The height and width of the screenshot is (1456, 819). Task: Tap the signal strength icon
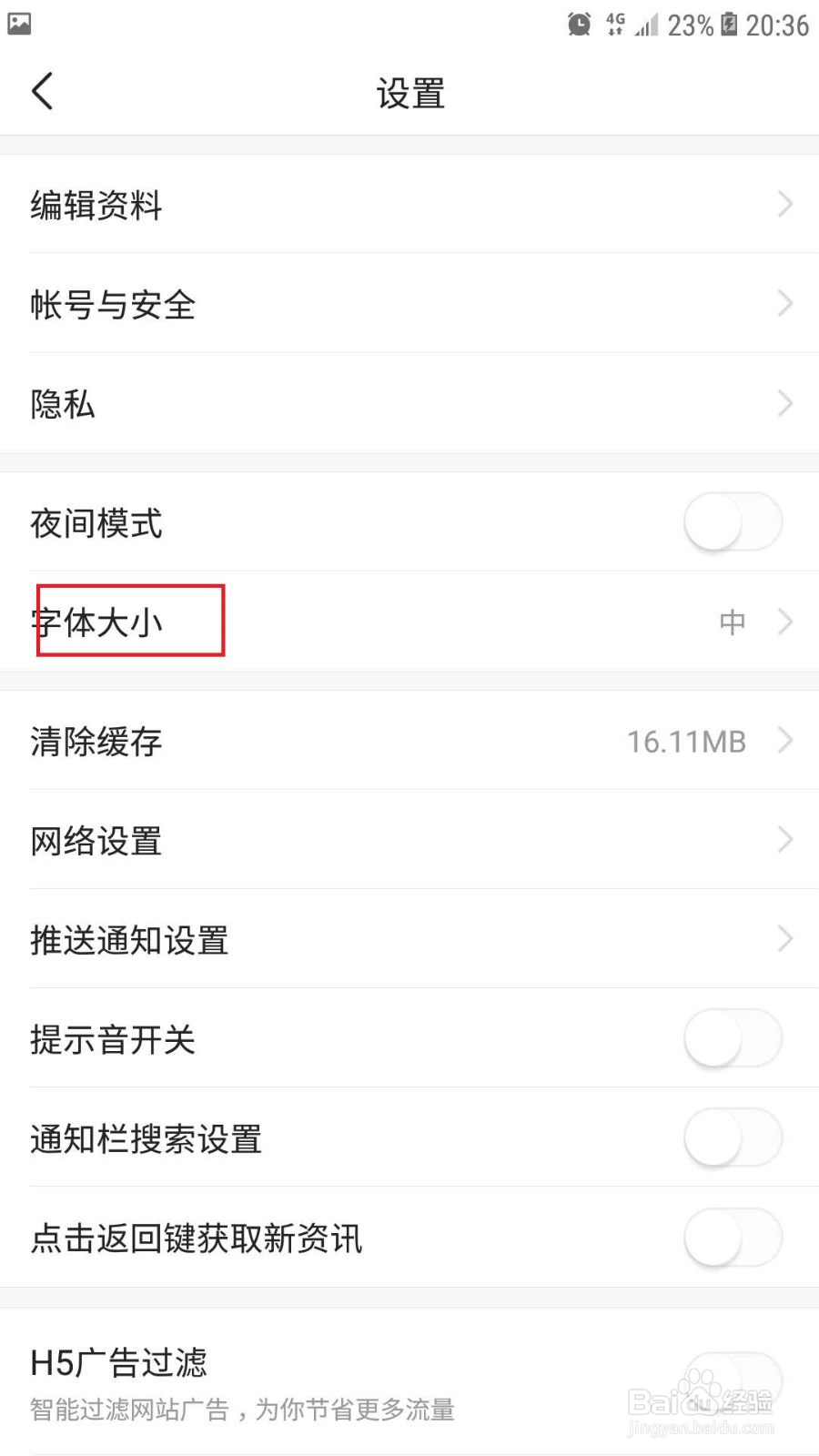tap(646, 24)
